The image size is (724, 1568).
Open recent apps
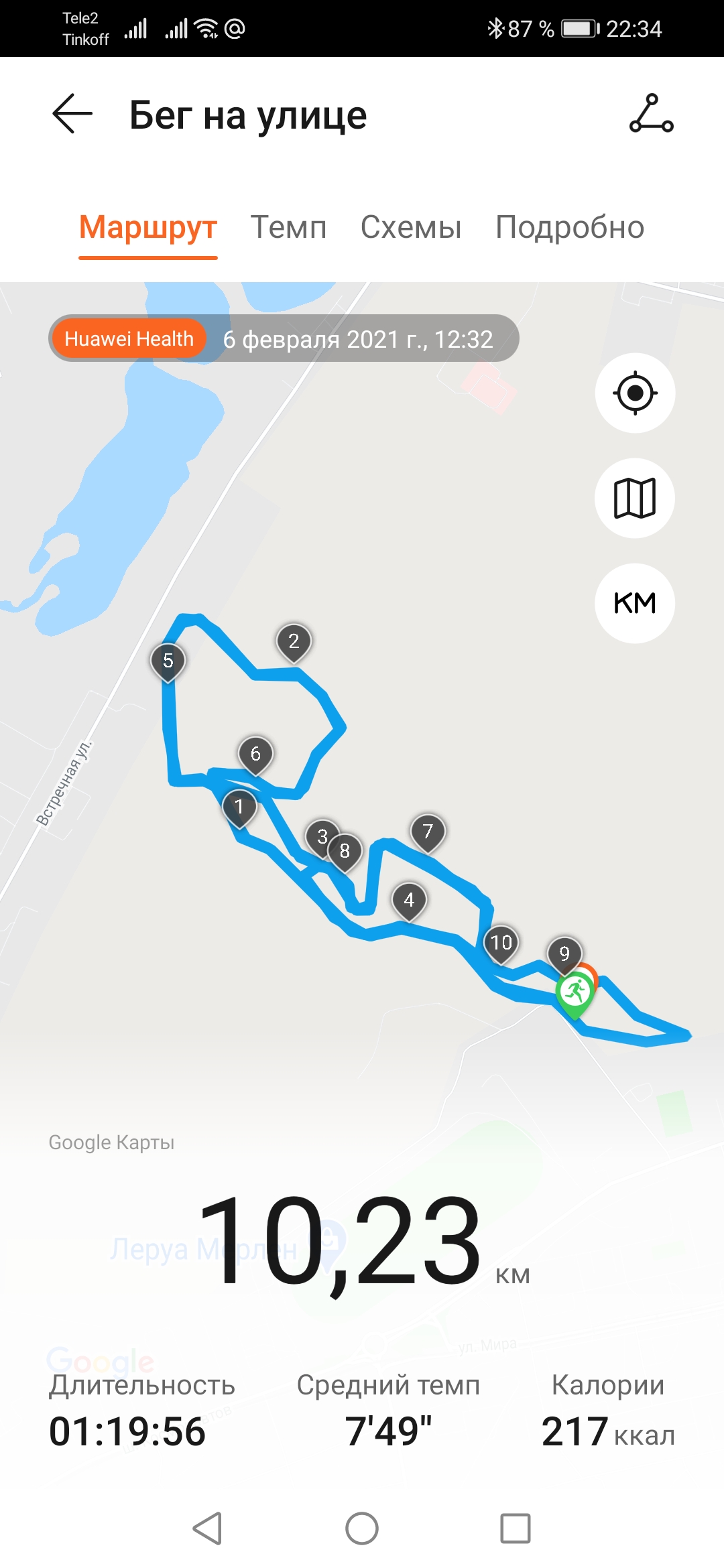click(x=516, y=1528)
